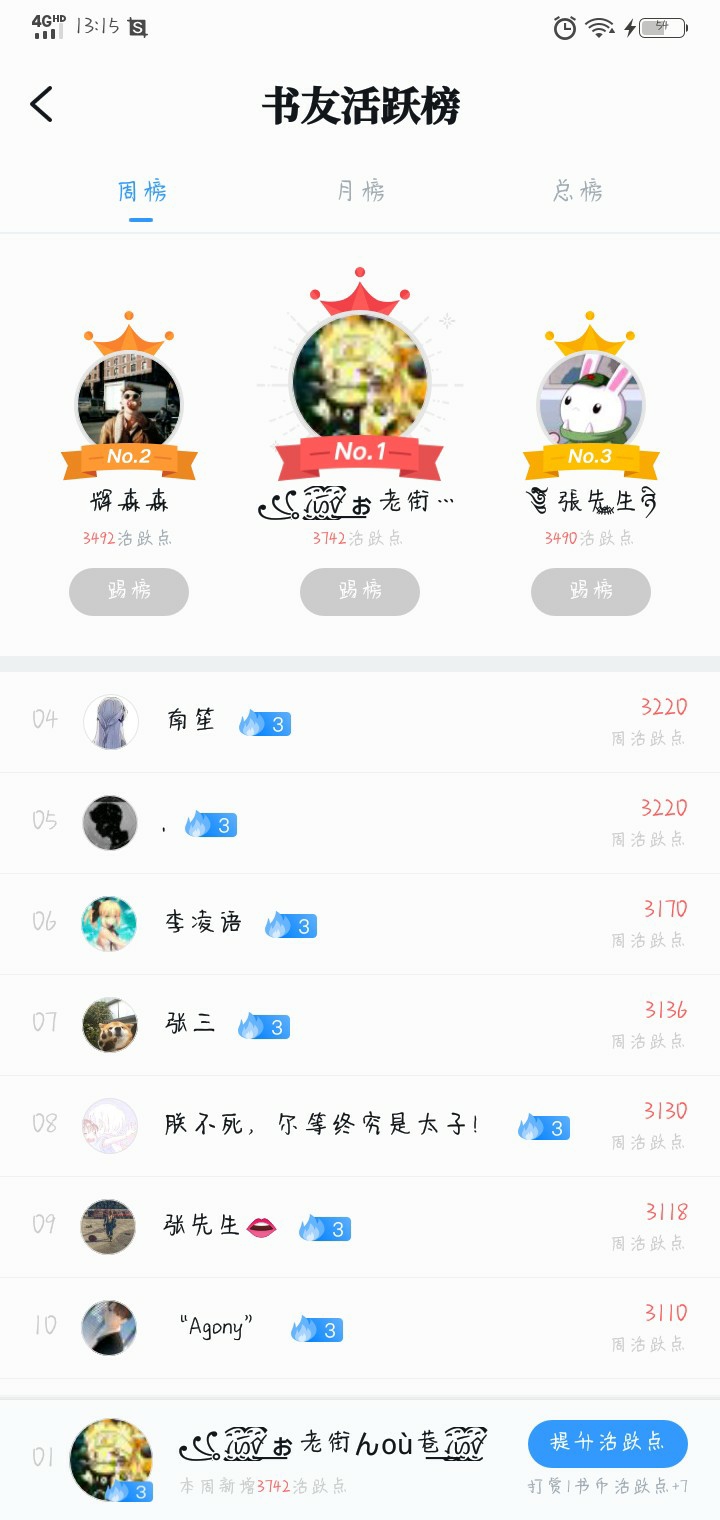
Task: Open rank 04 user 南笙
Action: [360, 722]
